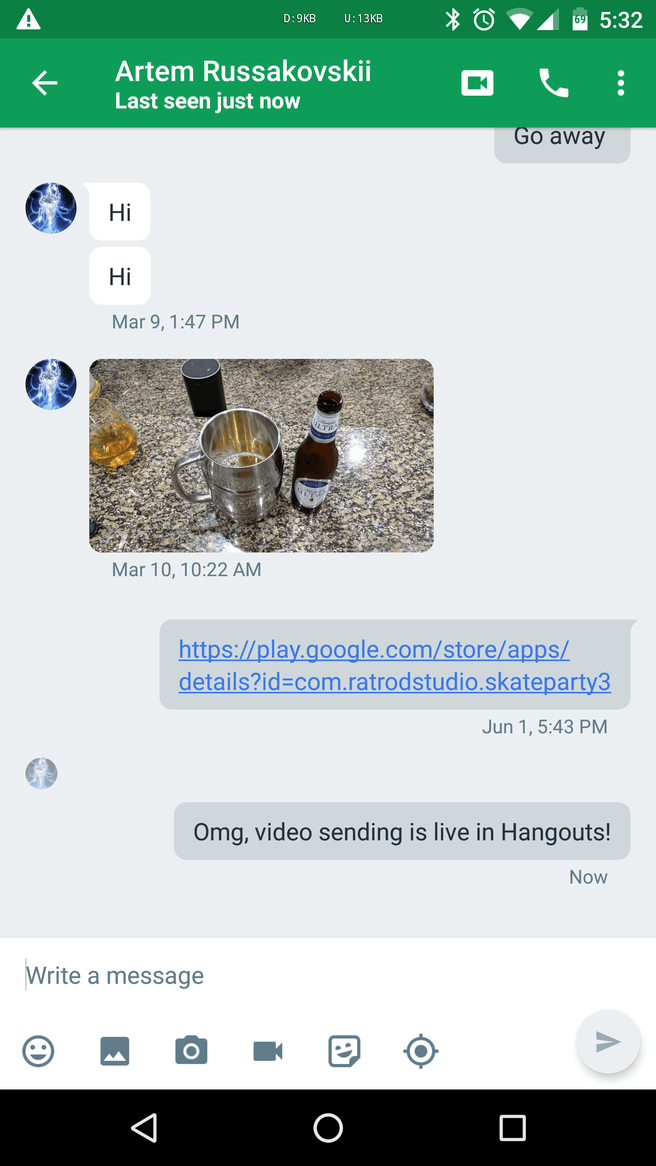Start a video call with Artem
Viewport: 656px width, 1166px height.
tap(477, 84)
